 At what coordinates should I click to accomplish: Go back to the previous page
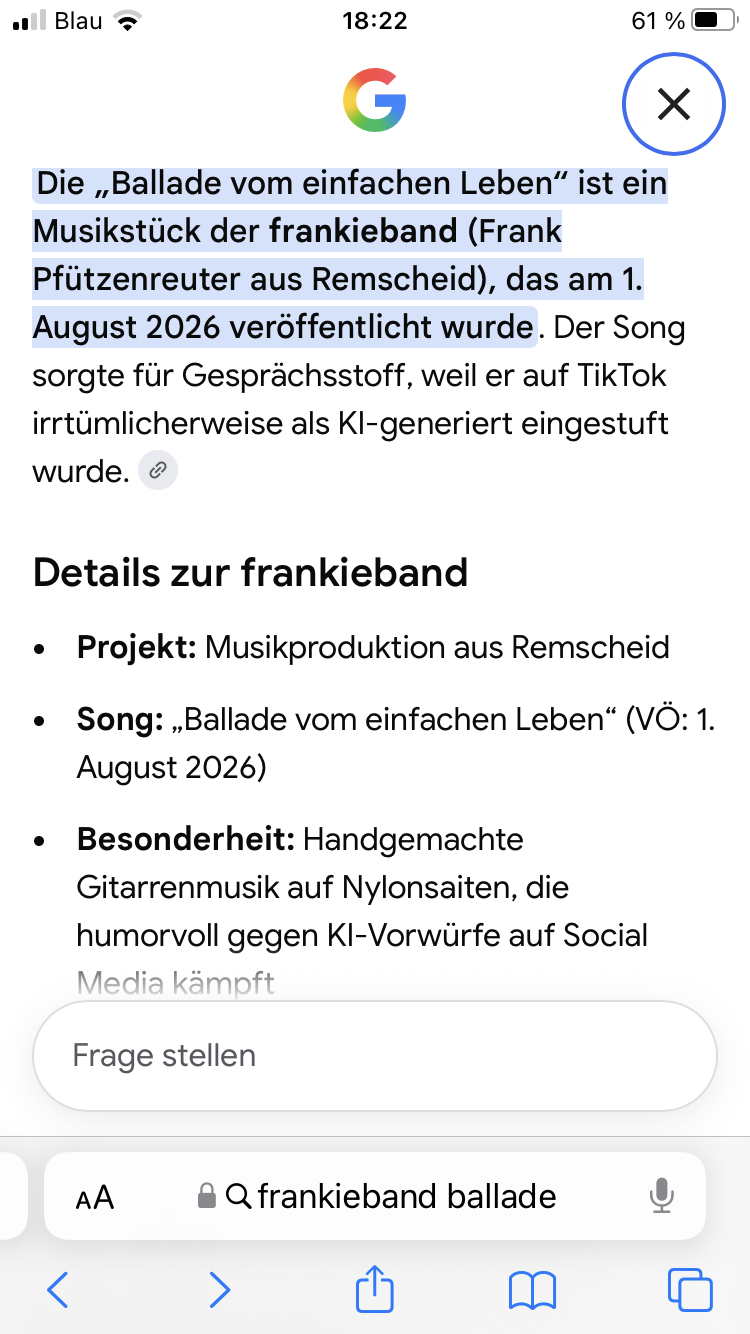pos(58,1290)
